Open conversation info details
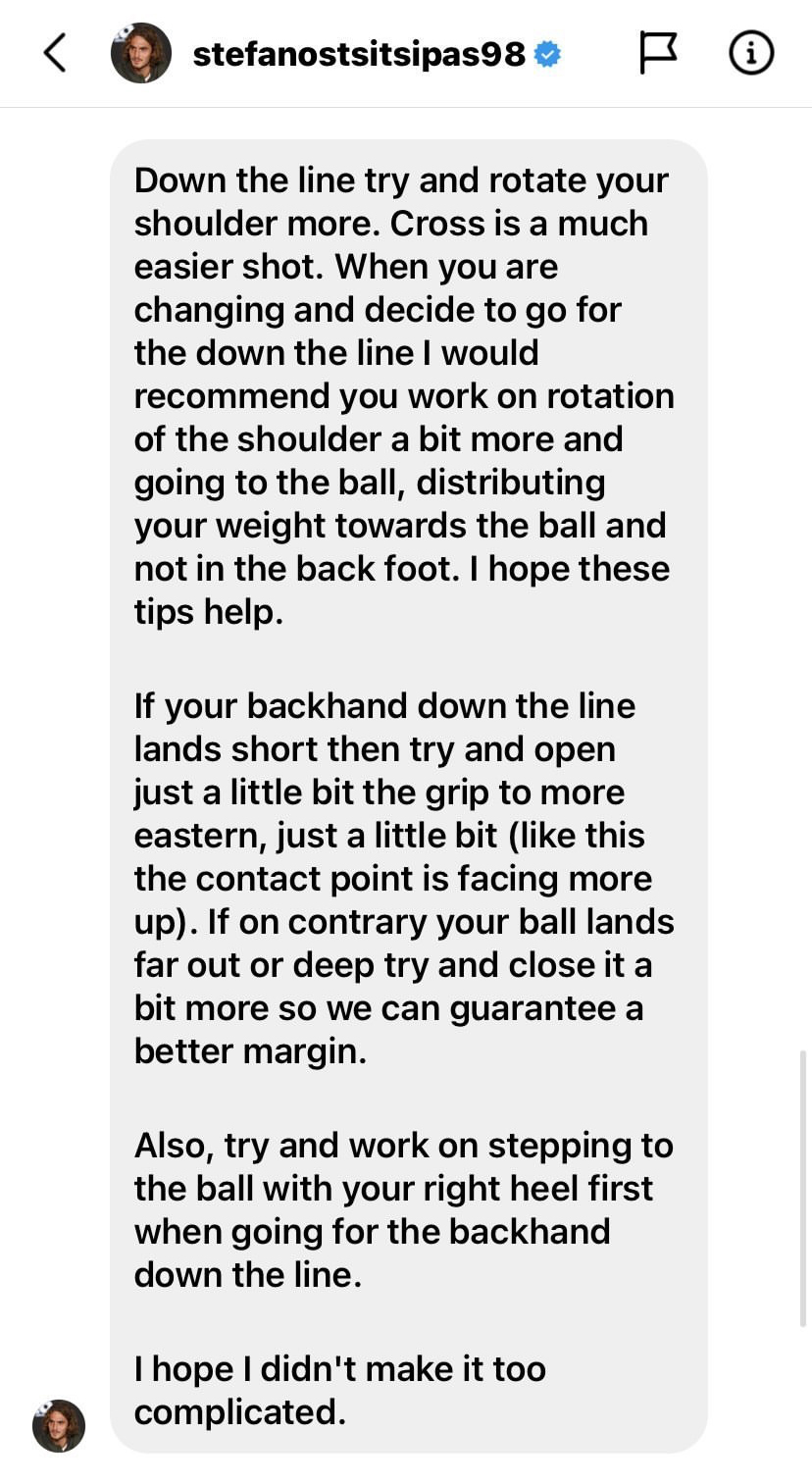The width and height of the screenshot is (812, 1483). pos(751,53)
